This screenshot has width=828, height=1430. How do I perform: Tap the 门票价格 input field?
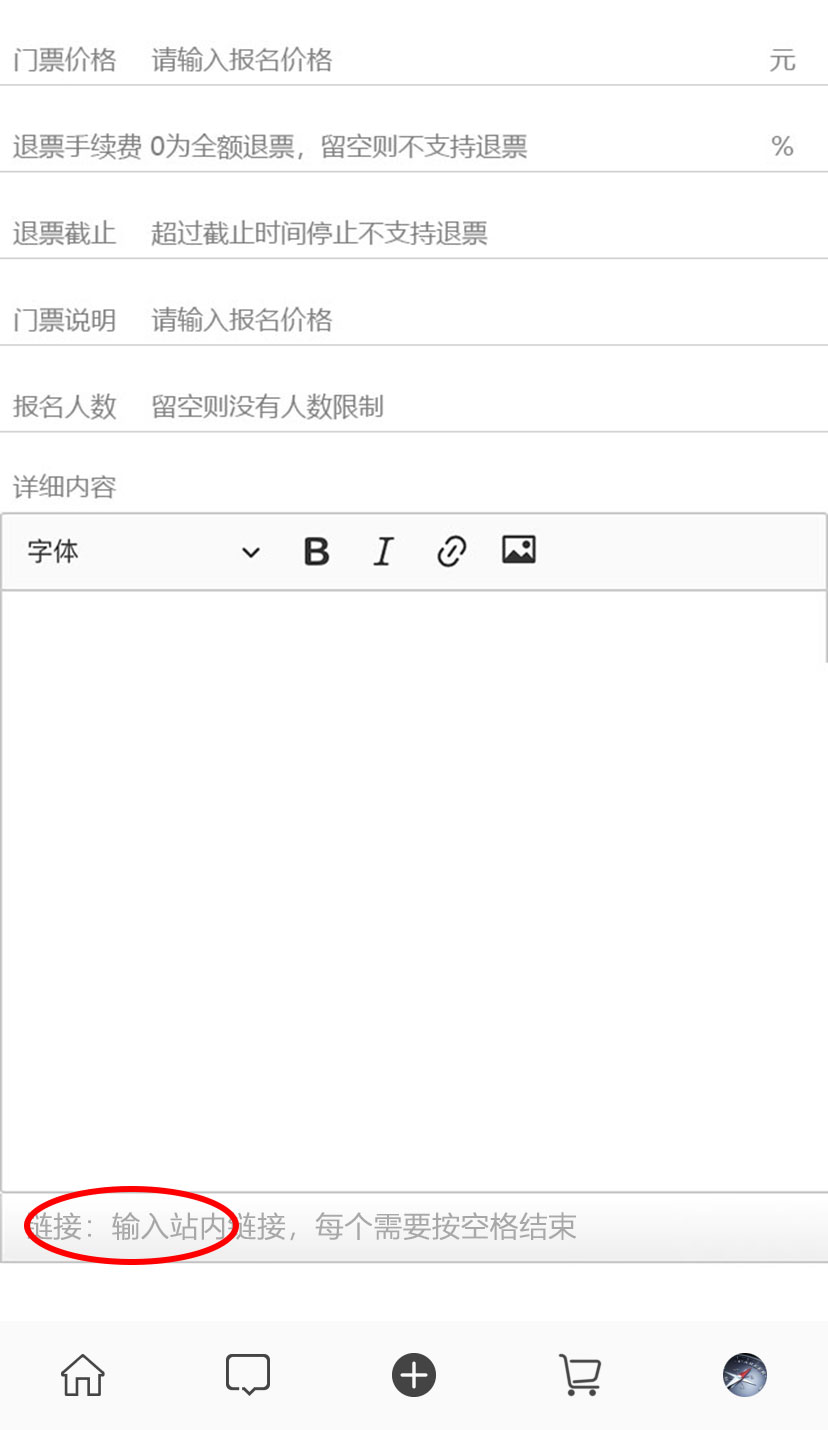point(450,60)
